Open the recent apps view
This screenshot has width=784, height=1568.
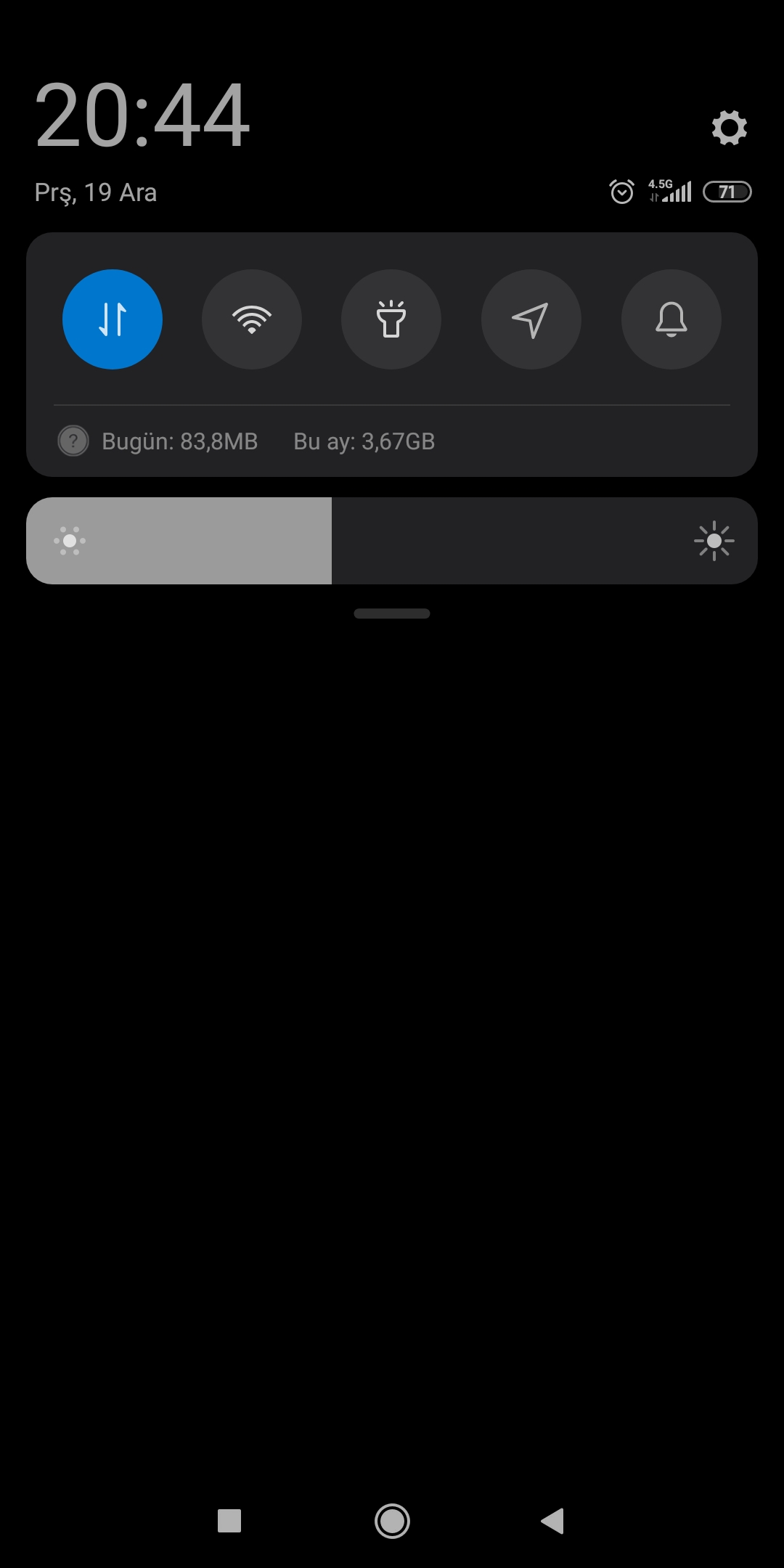coord(229,1521)
